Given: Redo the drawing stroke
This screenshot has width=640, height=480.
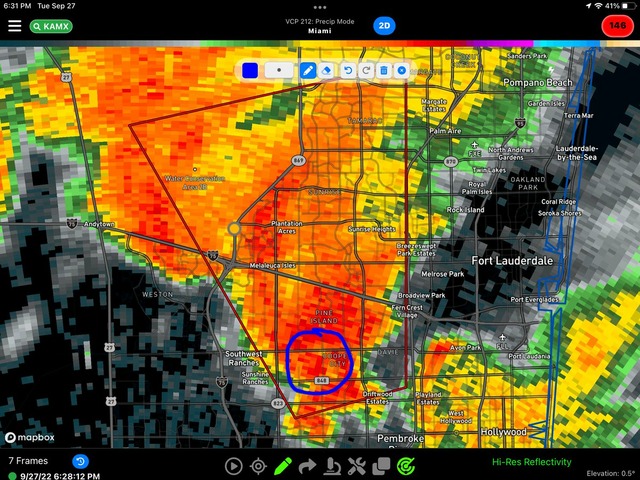Looking at the screenshot, I should (x=366, y=70).
